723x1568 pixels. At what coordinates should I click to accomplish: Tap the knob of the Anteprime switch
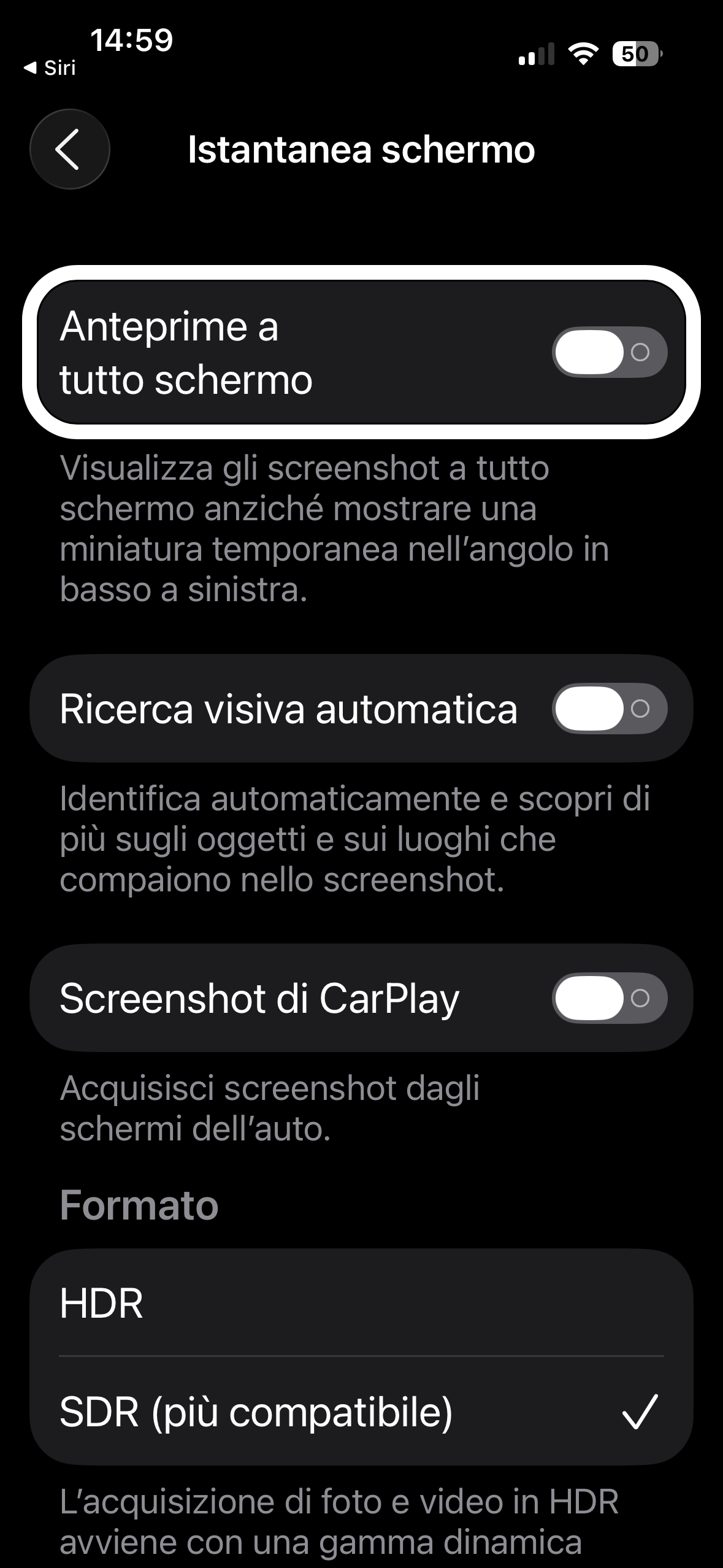pos(590,352)
